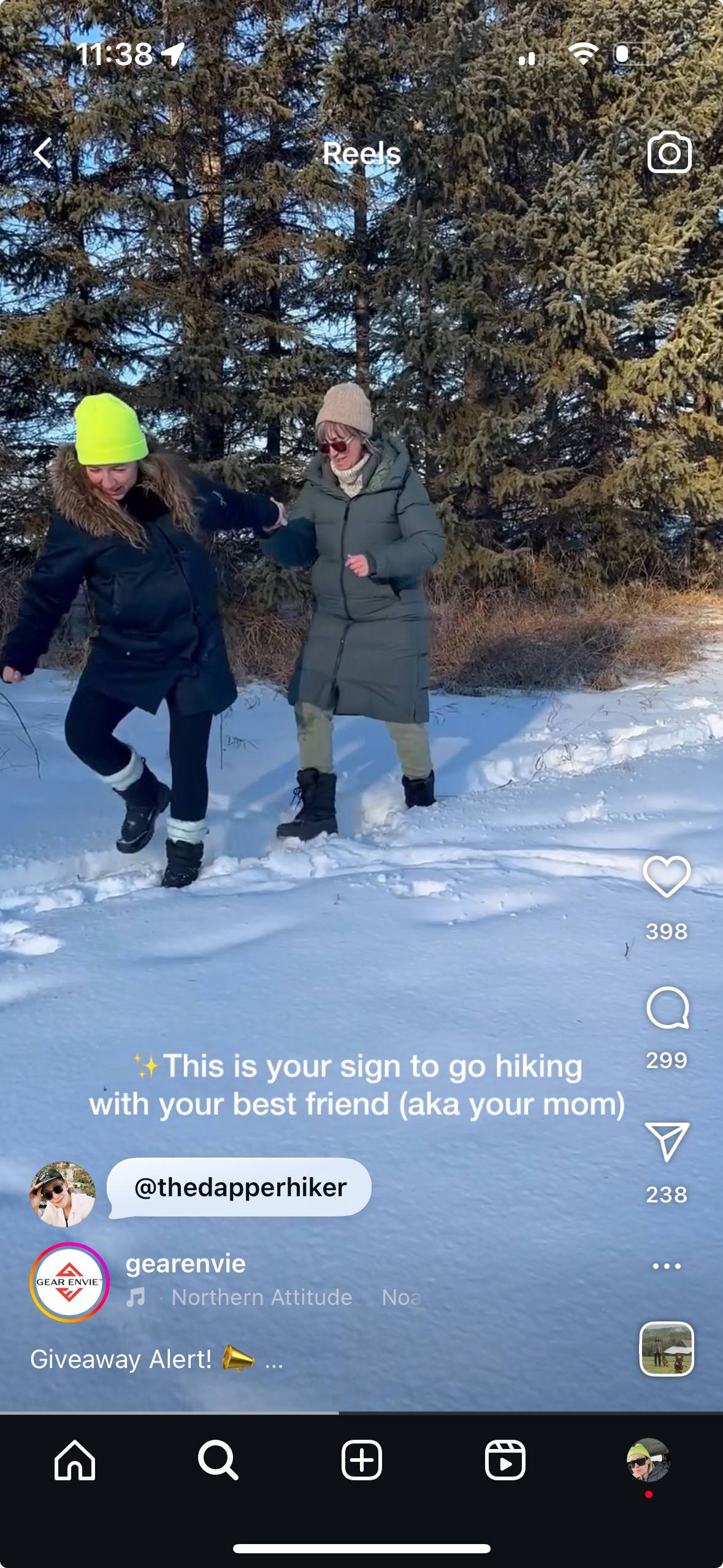This screenshot has width=723, height=1568.
Task: Open the camera to create a reel
Action: (x=669, y=152)
